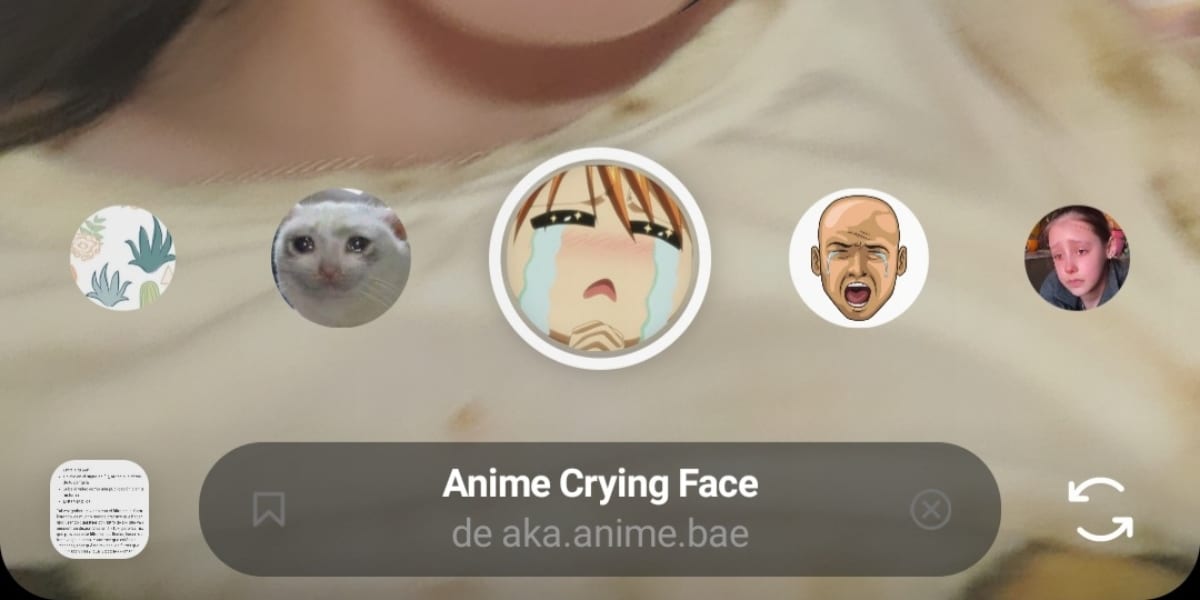The height and width of the screenshot is (600, 1200).
Task: Open Anime Crying Face effect details
Action: point(600,508)
